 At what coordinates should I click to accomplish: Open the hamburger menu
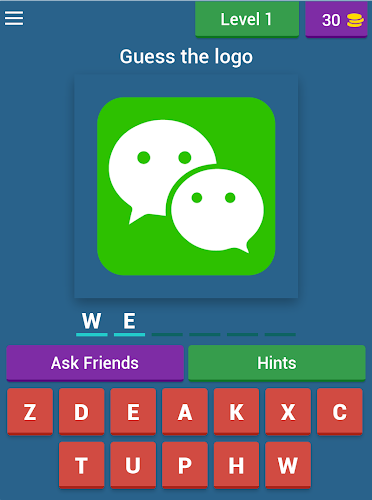click(x=14, y=18)
